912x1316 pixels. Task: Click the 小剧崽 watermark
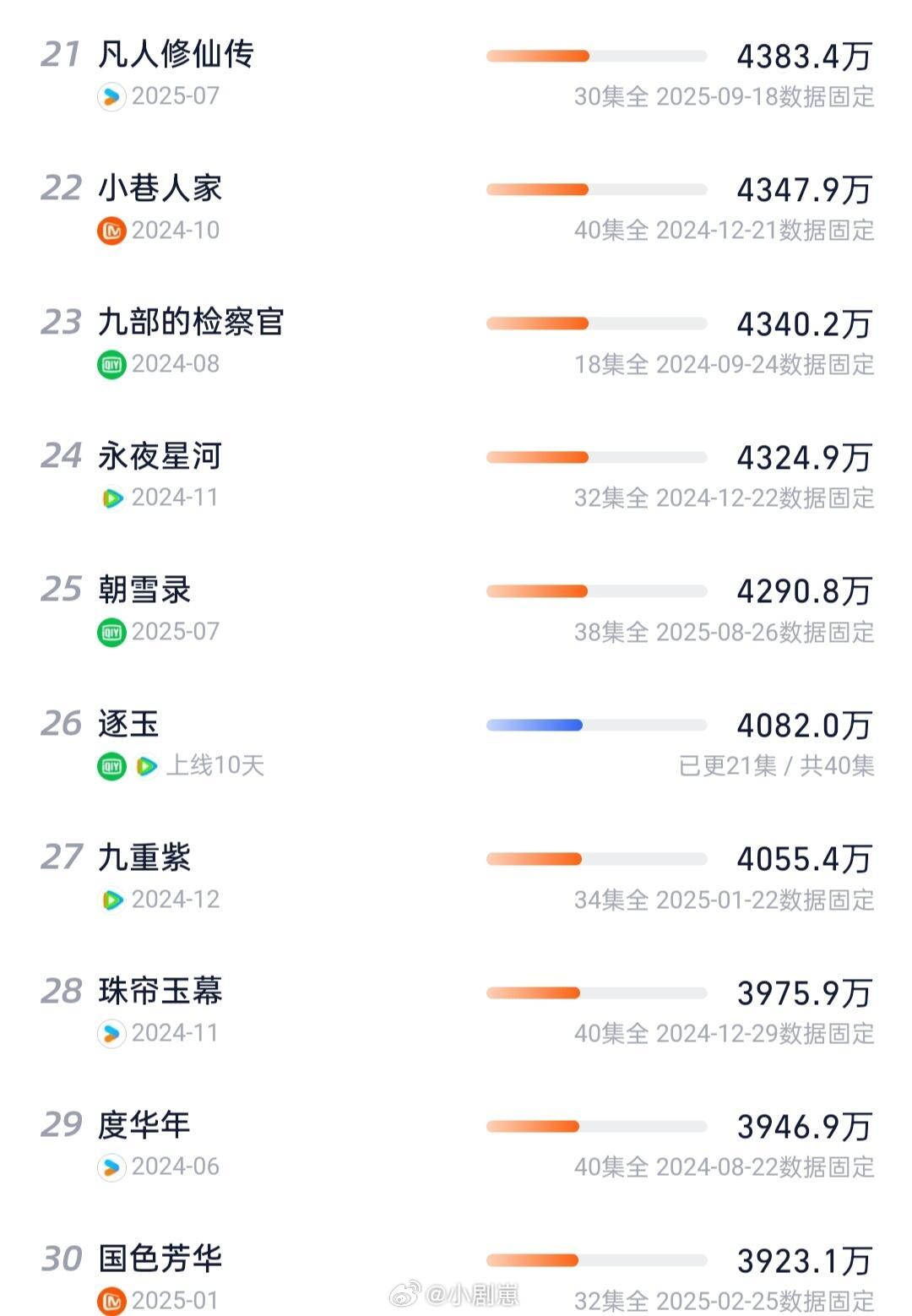click(455, 1292)
